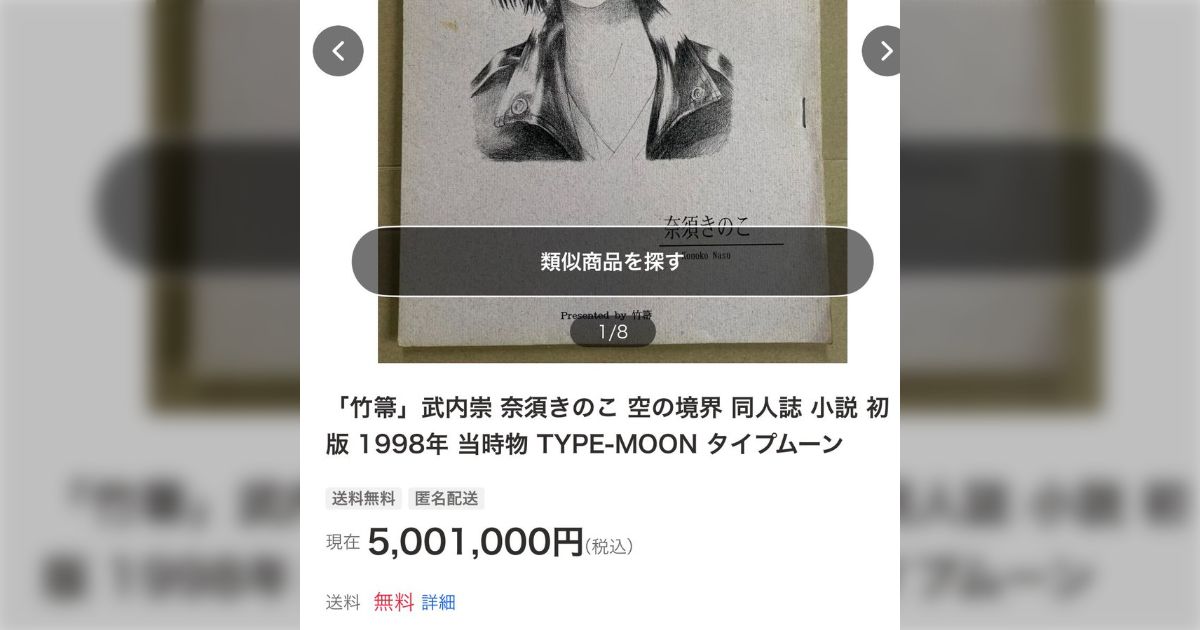Viewport: 1200px width, 630px height.
Task: Open 詳細 shipping details link
Action: (438, 602)
